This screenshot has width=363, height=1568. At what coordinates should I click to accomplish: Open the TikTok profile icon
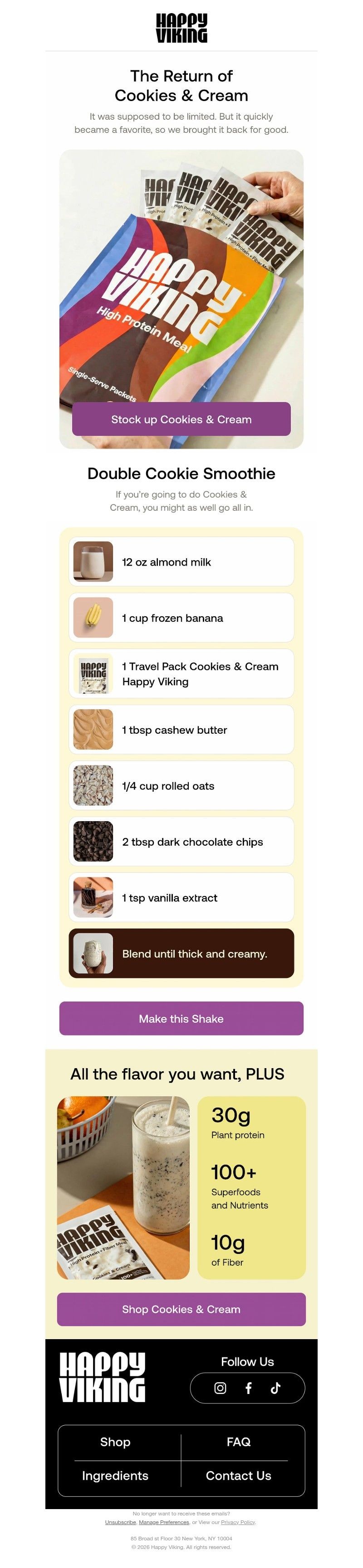(x=275, y=1387)
